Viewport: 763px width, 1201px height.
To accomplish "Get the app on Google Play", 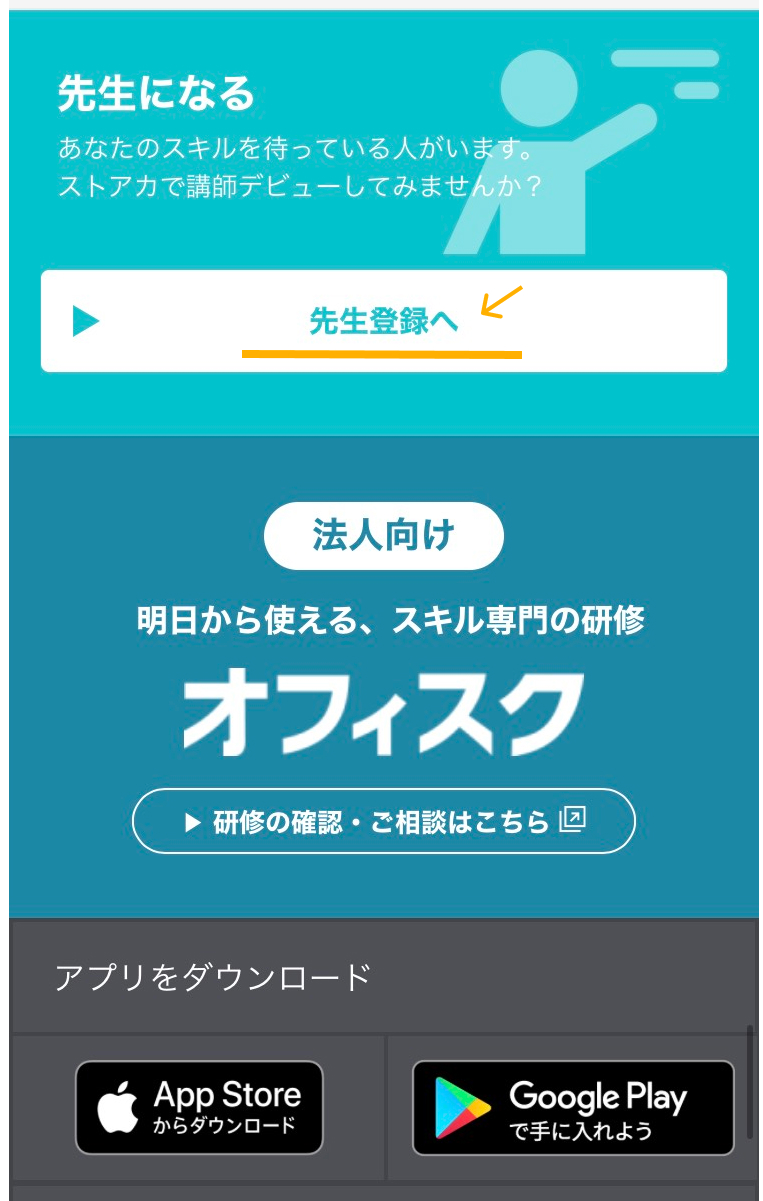I will (573, 1108).
